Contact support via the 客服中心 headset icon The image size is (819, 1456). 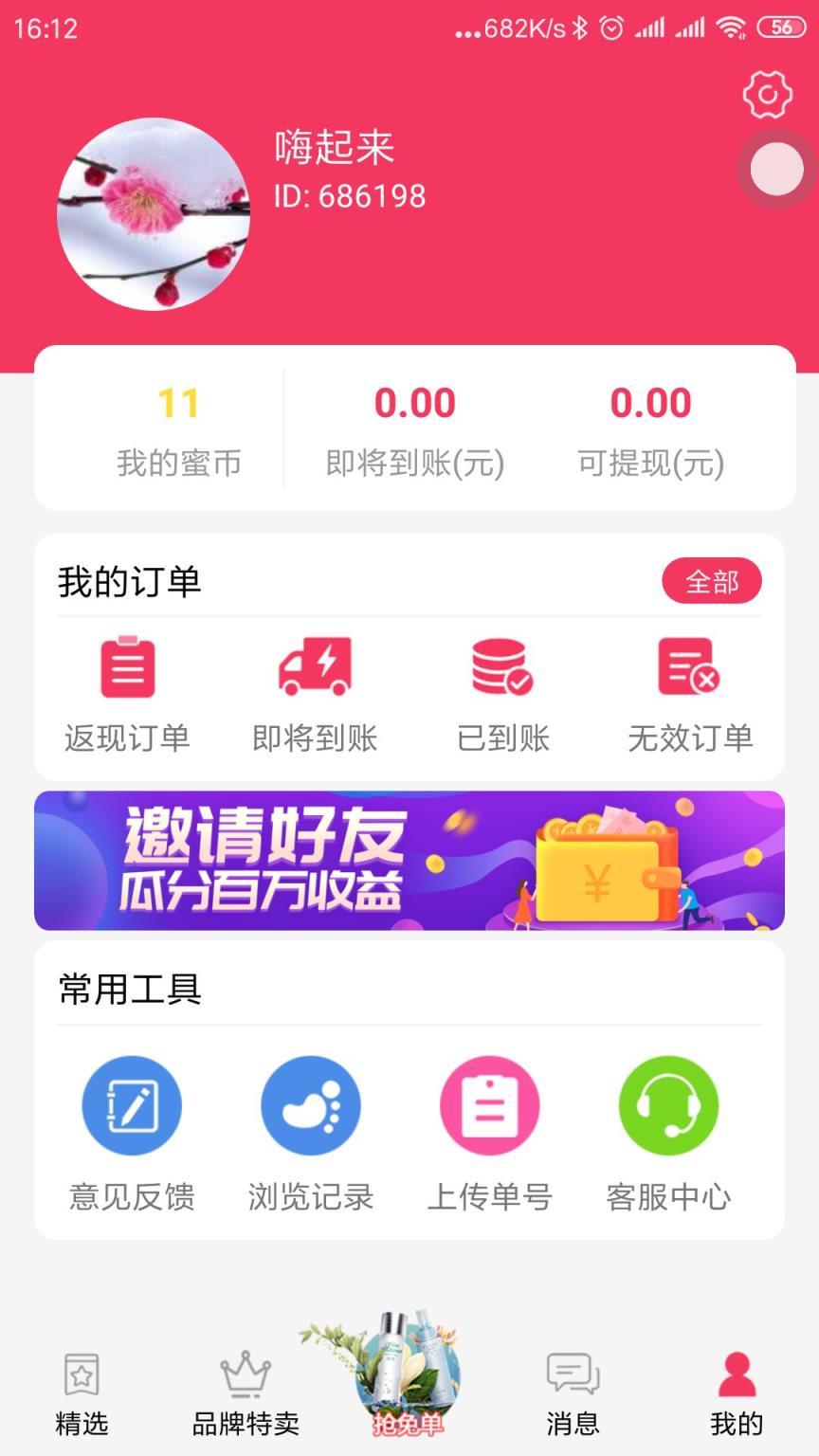point(668,1105)
